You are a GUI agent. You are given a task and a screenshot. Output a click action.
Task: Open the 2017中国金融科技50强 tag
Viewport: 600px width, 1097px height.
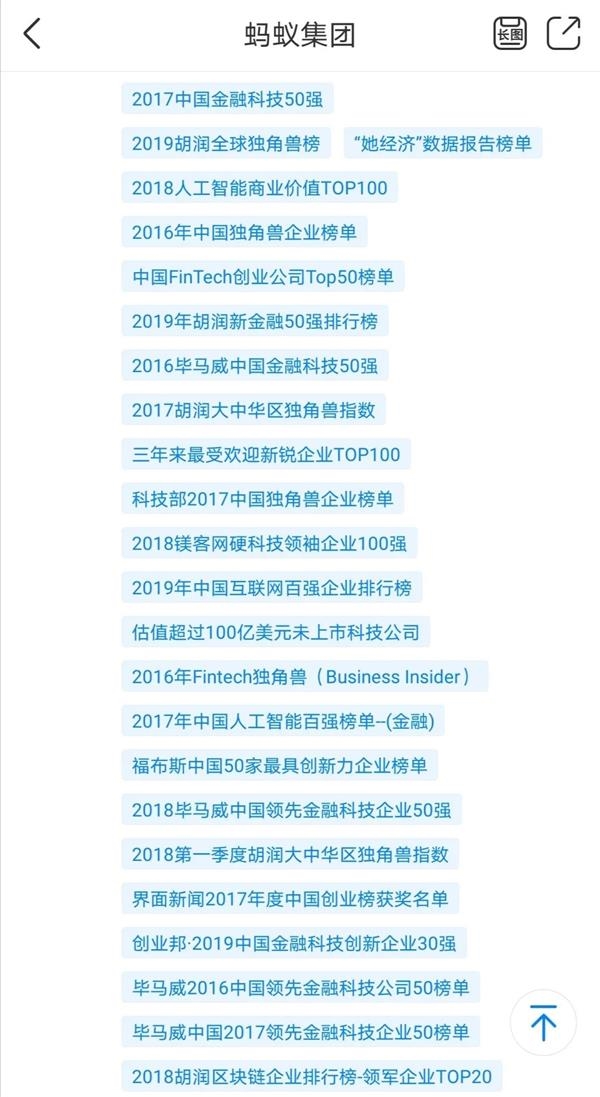[x=227, y=99]
